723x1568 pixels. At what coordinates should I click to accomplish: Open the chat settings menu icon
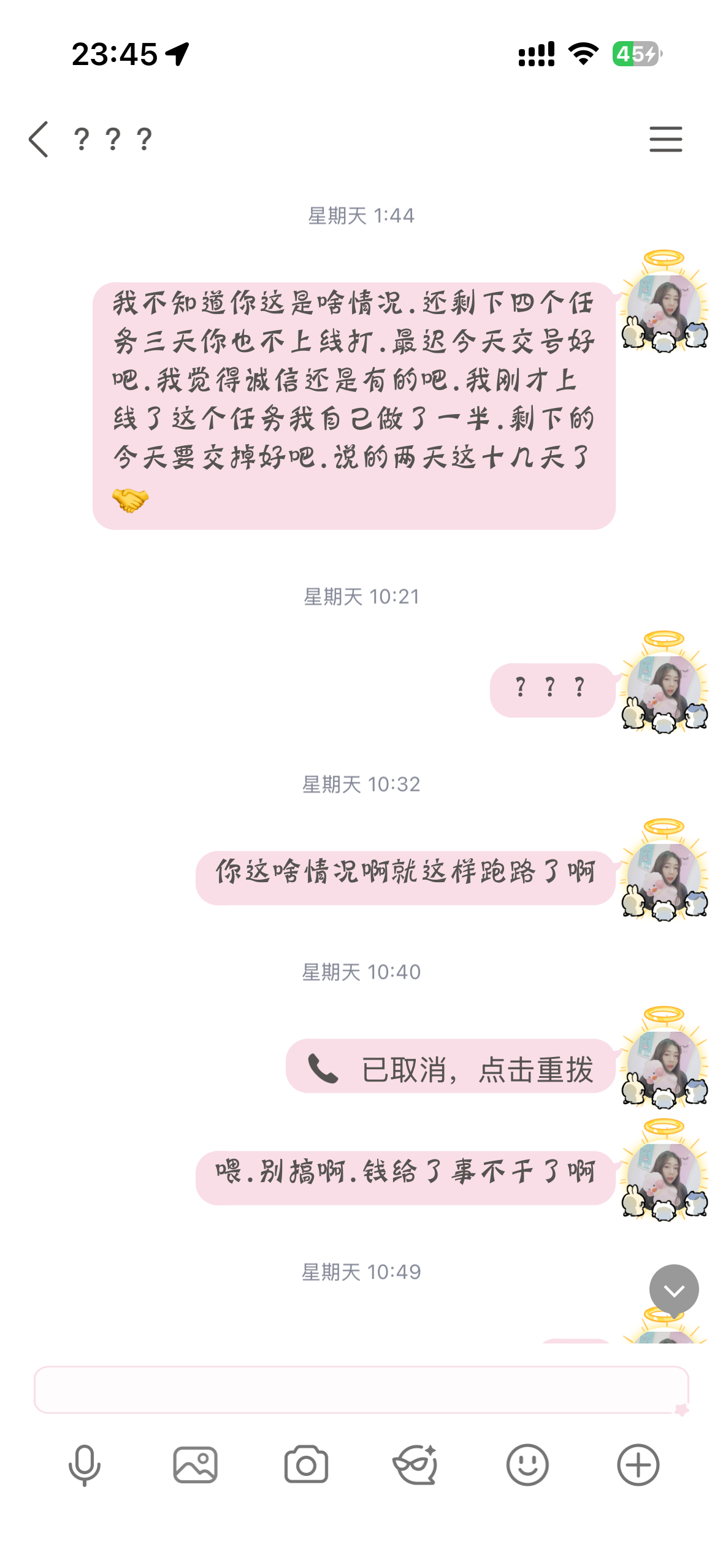click(x=665, y=139)
